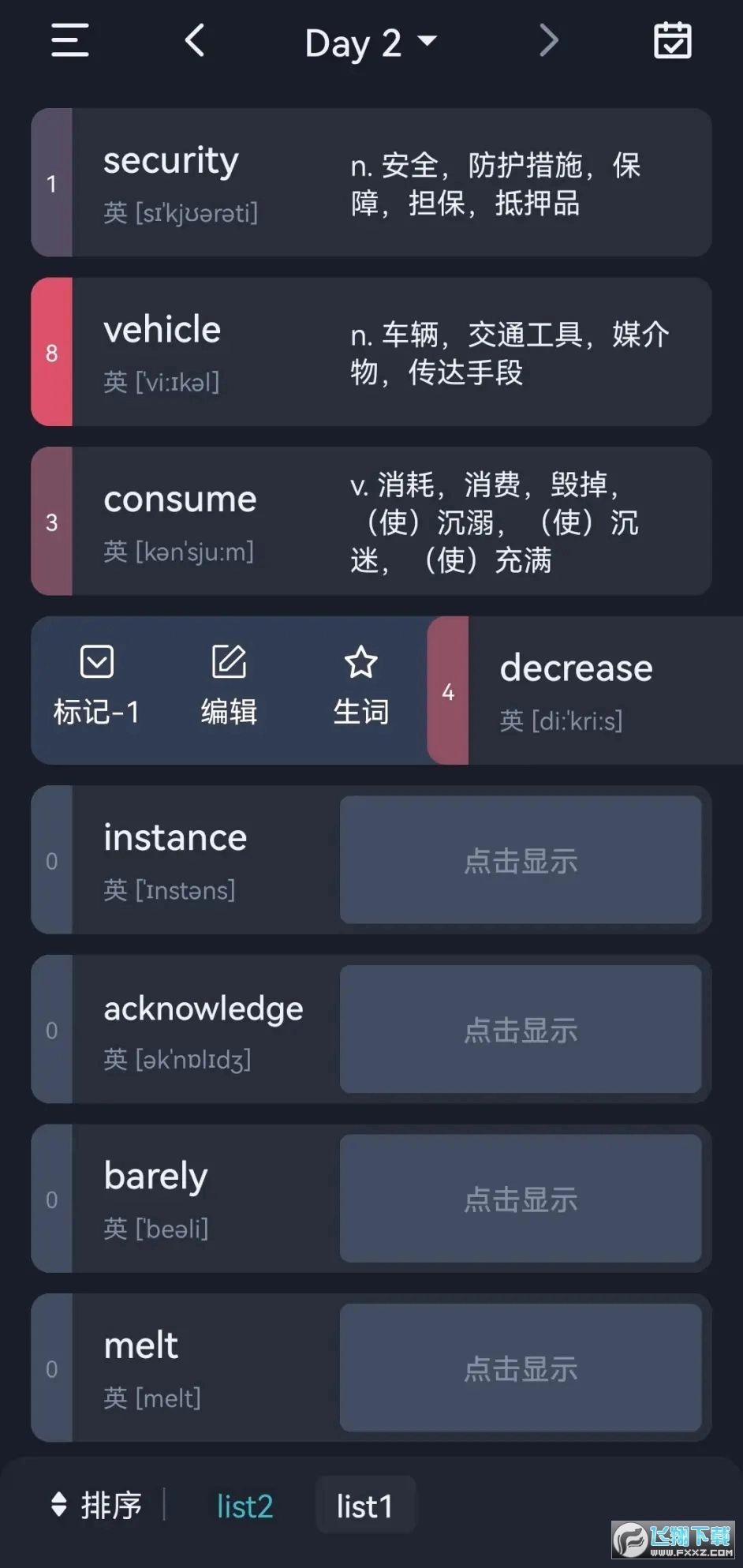The width and height of the screenshot is (743, 1568).
Task: Switch to the list1 tab
Action: (364, 1506)
